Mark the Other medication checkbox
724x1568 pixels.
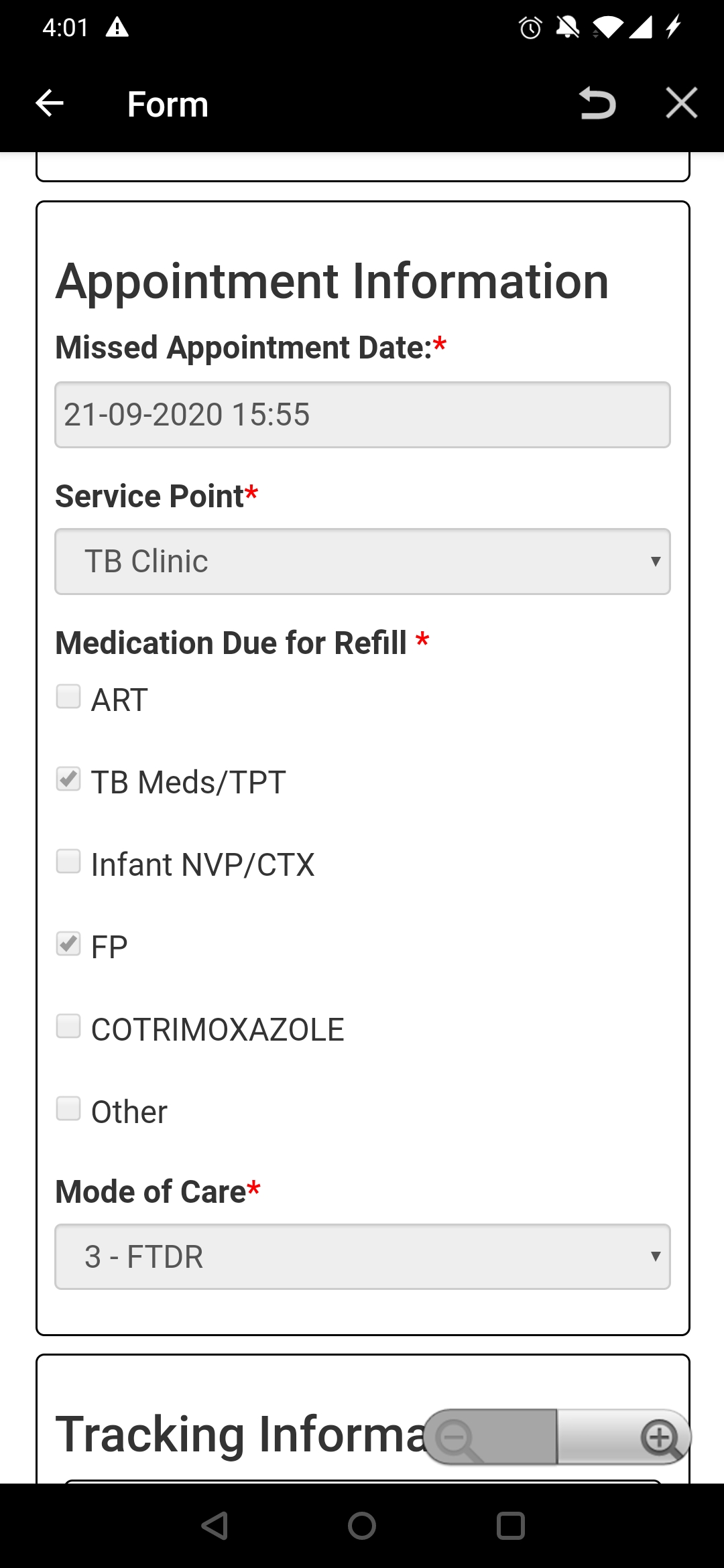[68, 1108]
